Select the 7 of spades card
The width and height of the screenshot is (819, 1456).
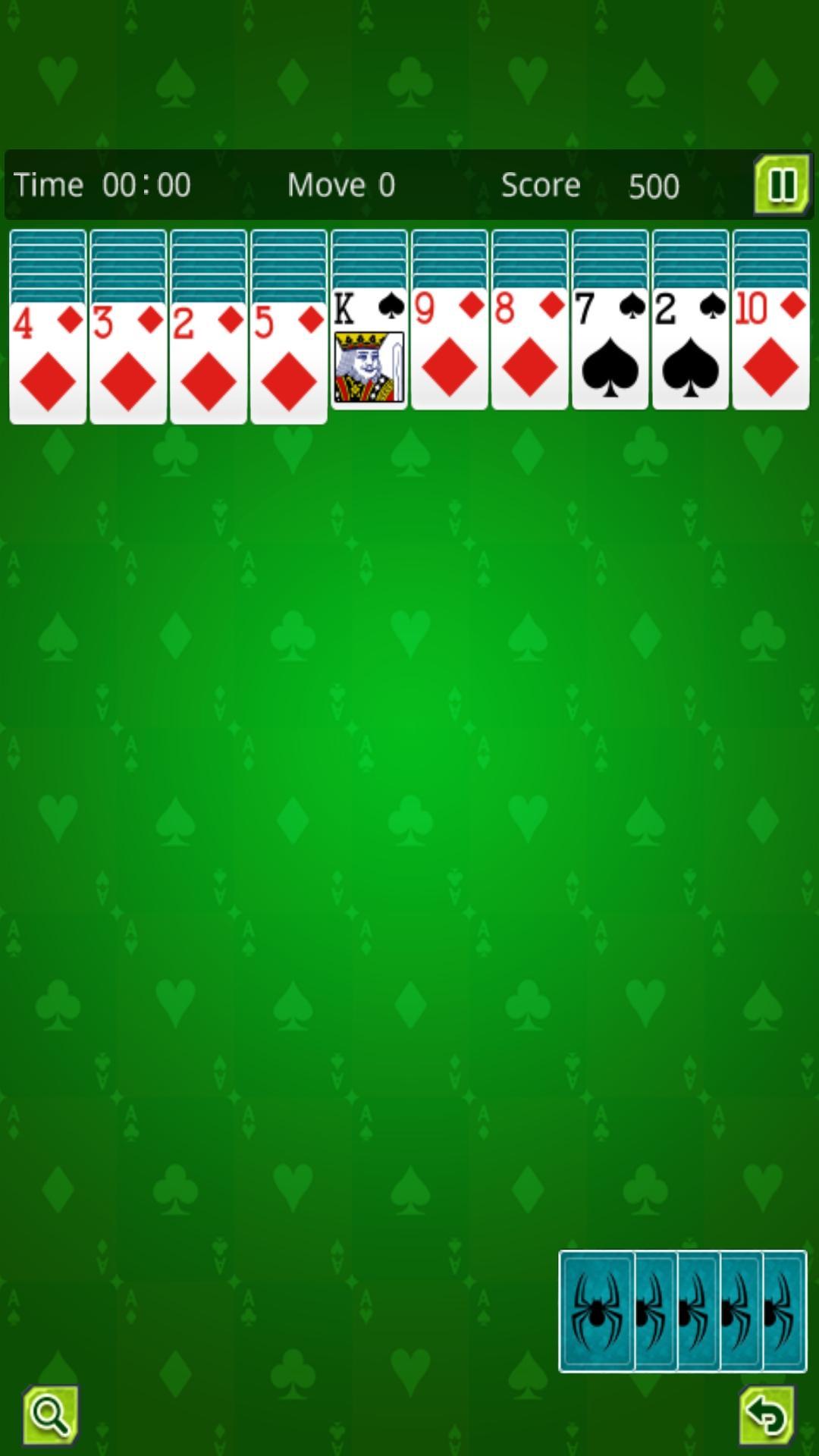pos(610,349)
